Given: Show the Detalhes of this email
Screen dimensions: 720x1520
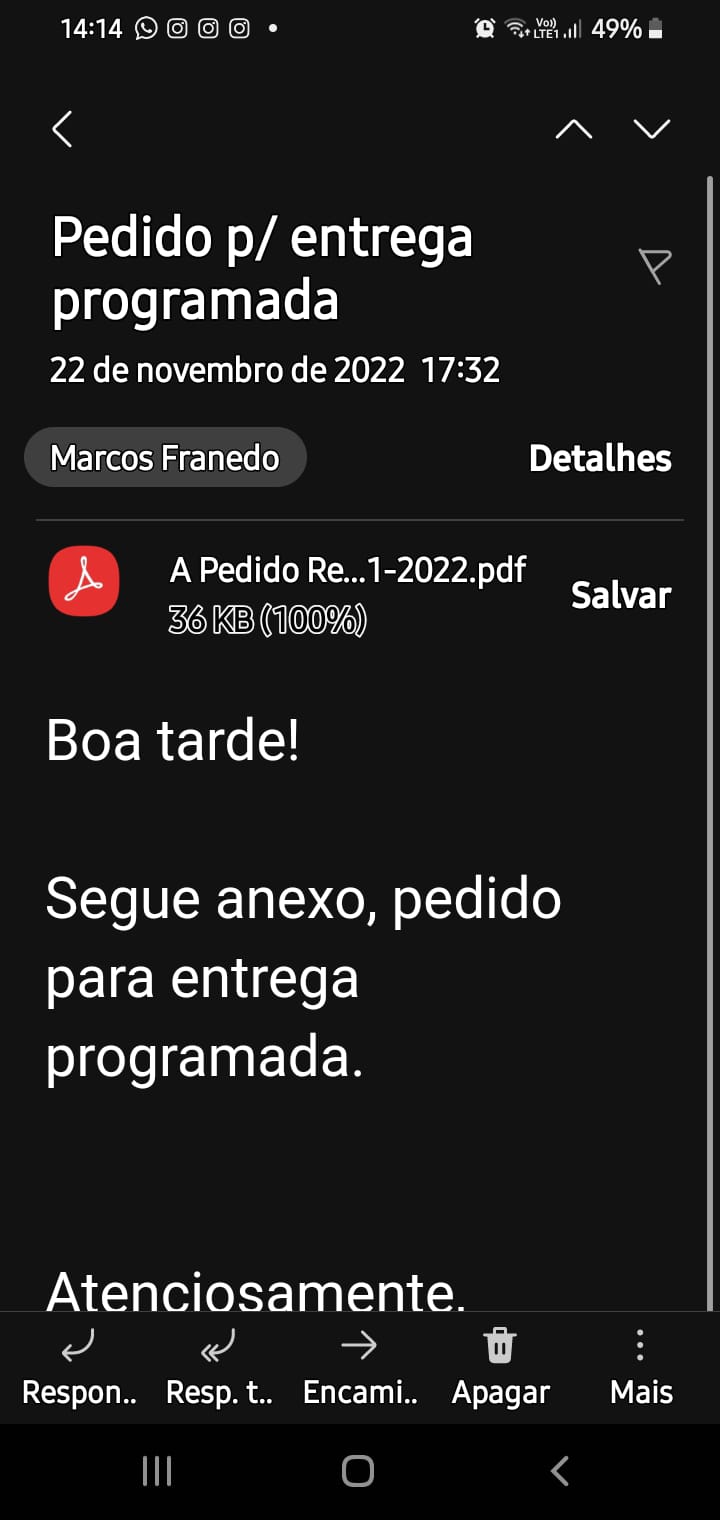Looking at the screenshot, I should pyautogui.click(x=600, y=458).
